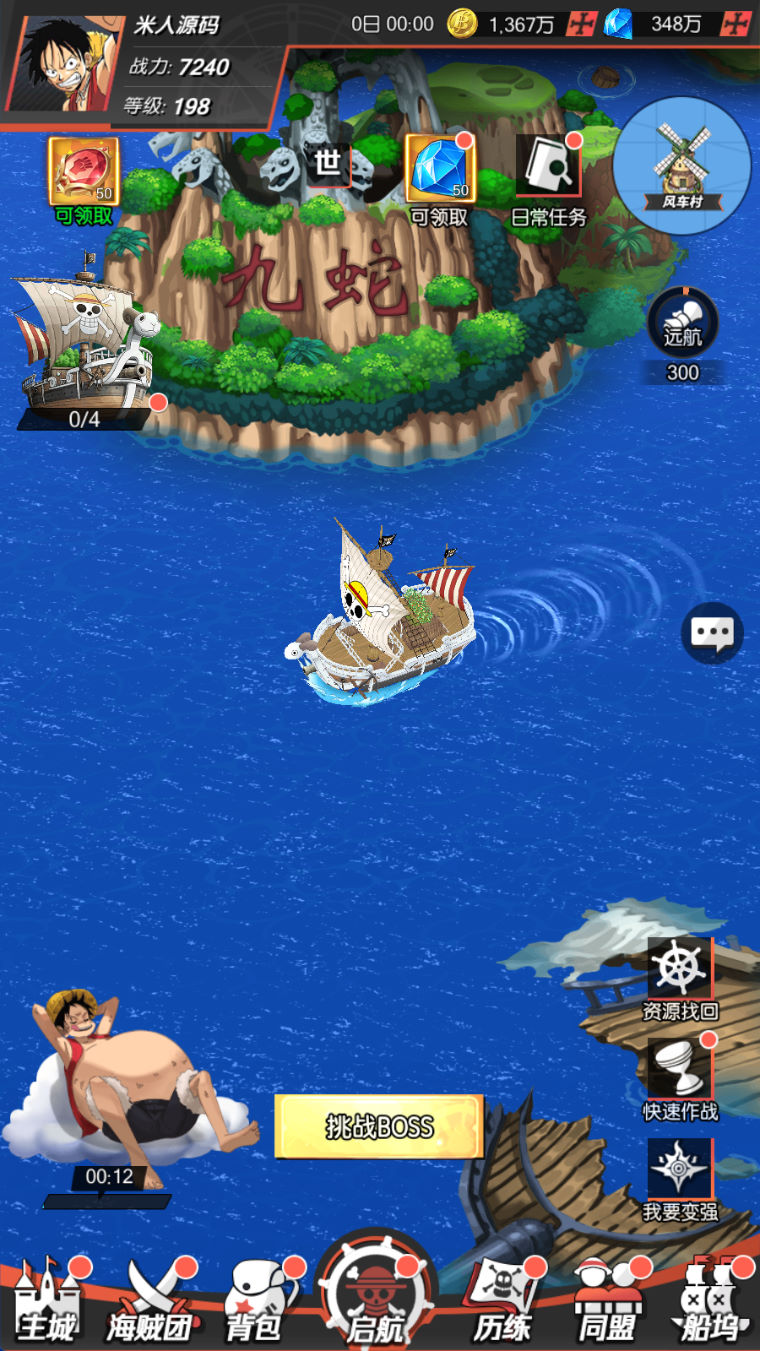The height and width of the screenshot is (1351, 760).
Task: Add gold coins with the plus button
Action: click(582, 23)
